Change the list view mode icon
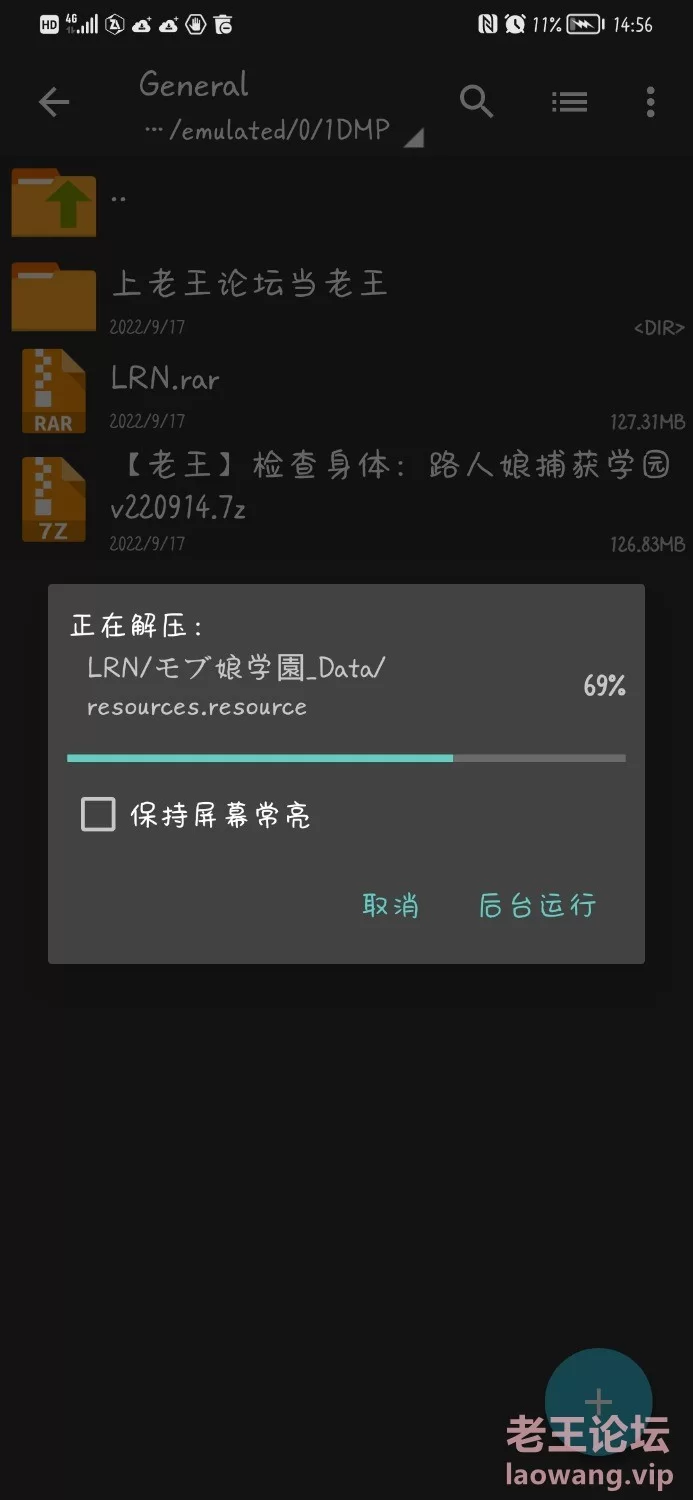 coord(569,101)
